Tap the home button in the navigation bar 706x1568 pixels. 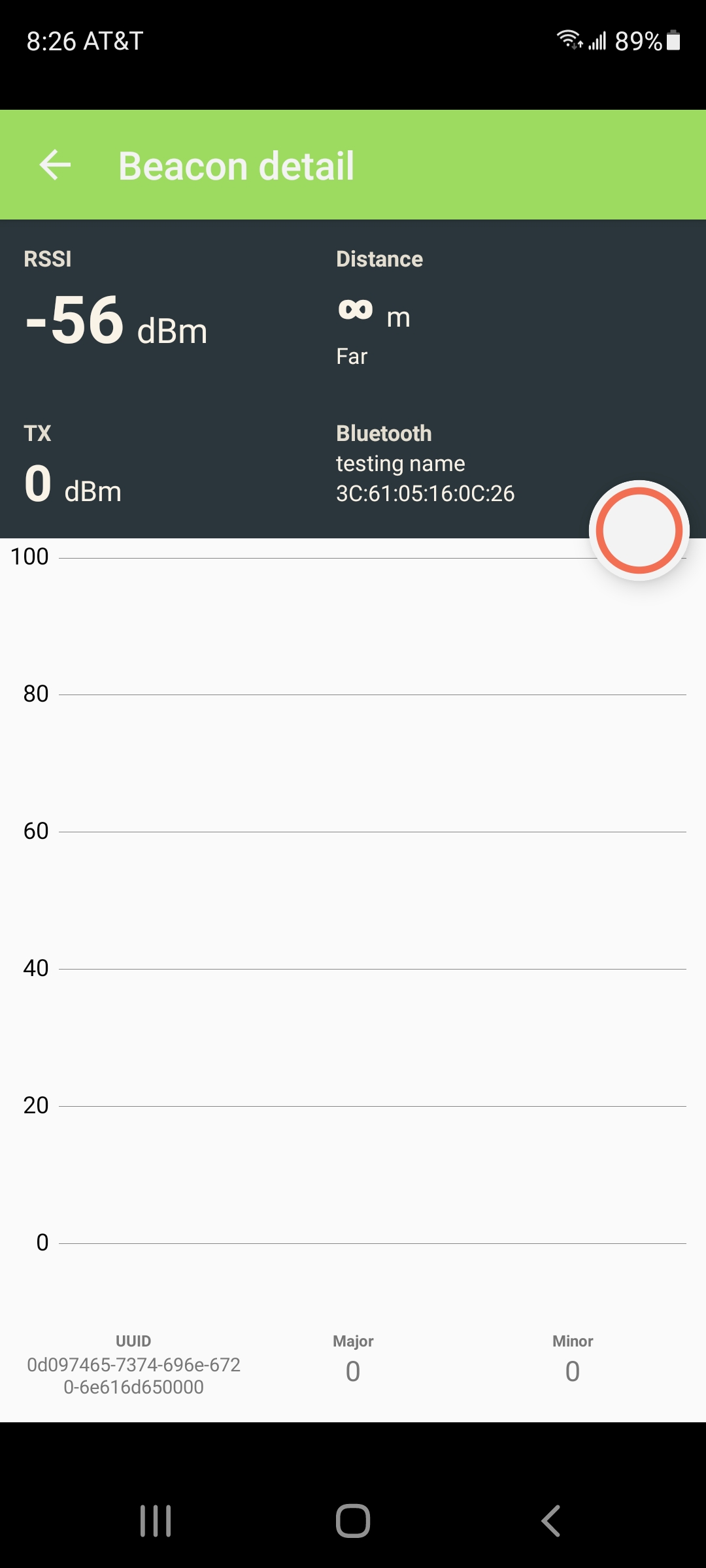[x=353, y=1519]
